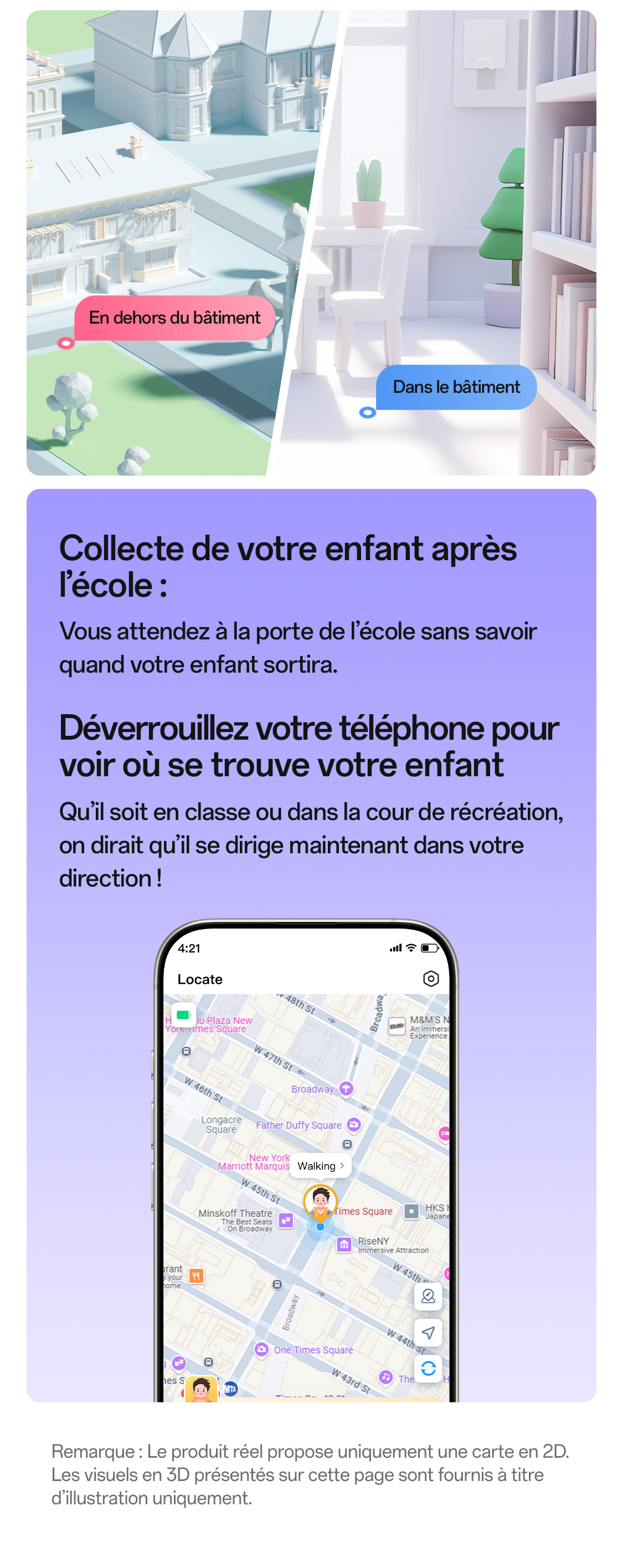Open the bus stop marker on W 47th St

point(186,1051)
